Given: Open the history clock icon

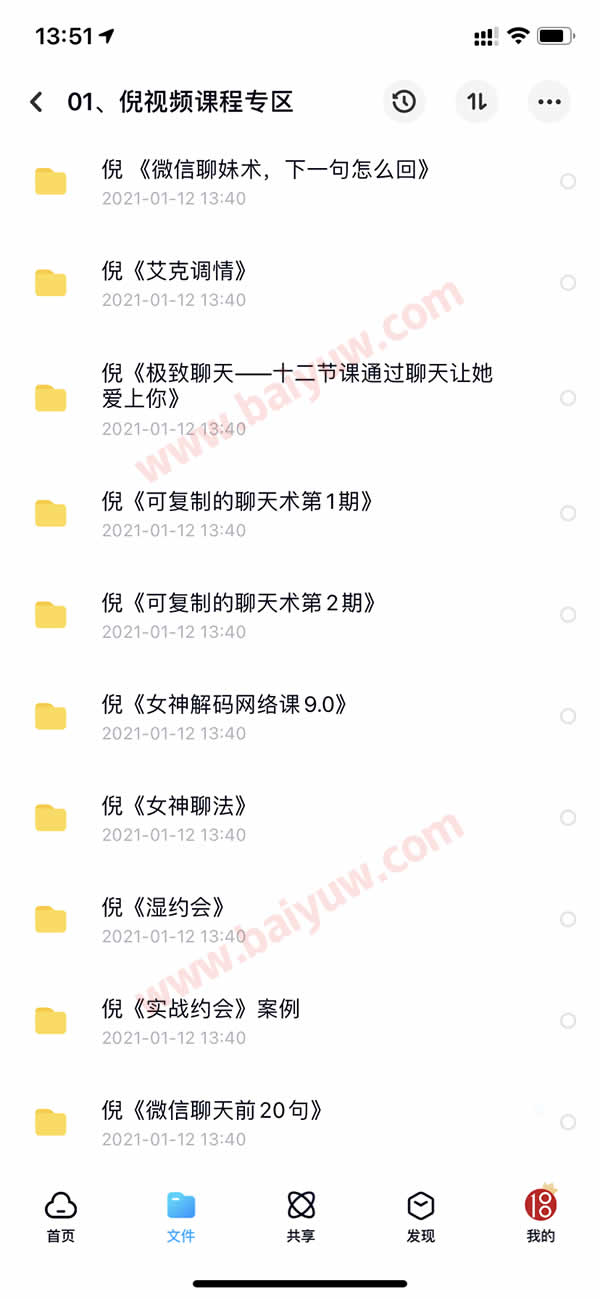Looking at the screenshot, I should 404,102.
